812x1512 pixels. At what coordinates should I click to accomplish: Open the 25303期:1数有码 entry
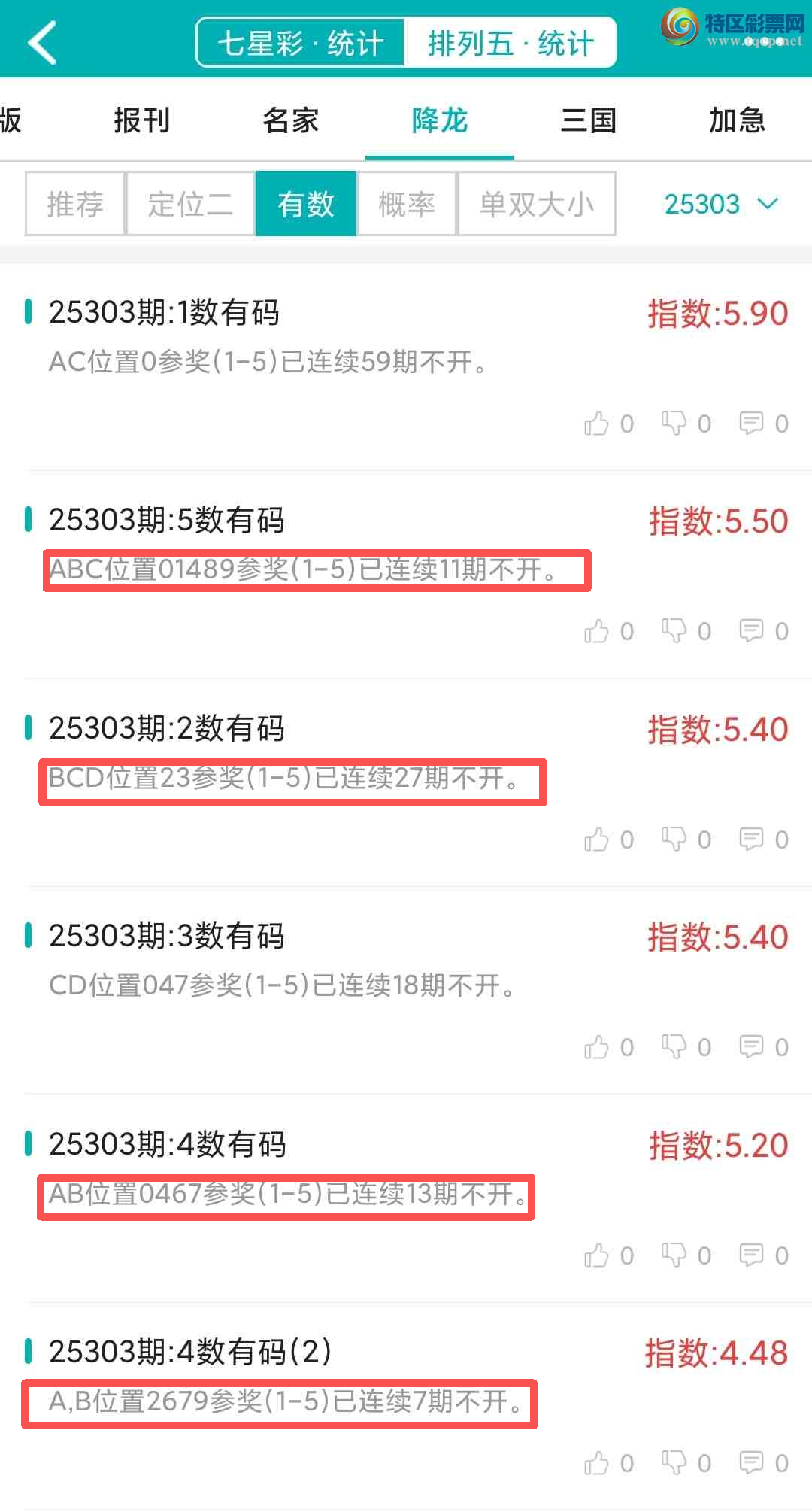click(164, 312)
